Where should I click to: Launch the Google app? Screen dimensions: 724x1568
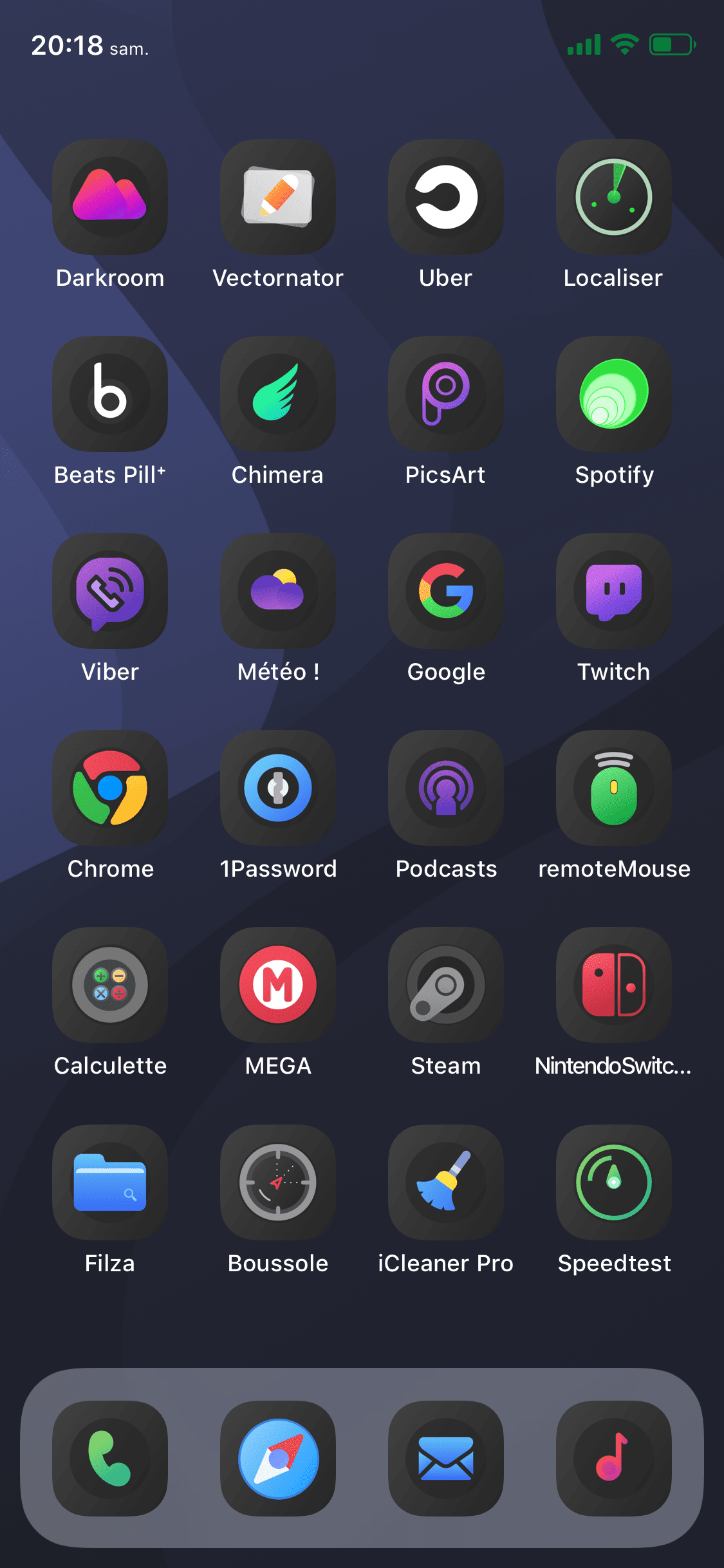[446, 591]
